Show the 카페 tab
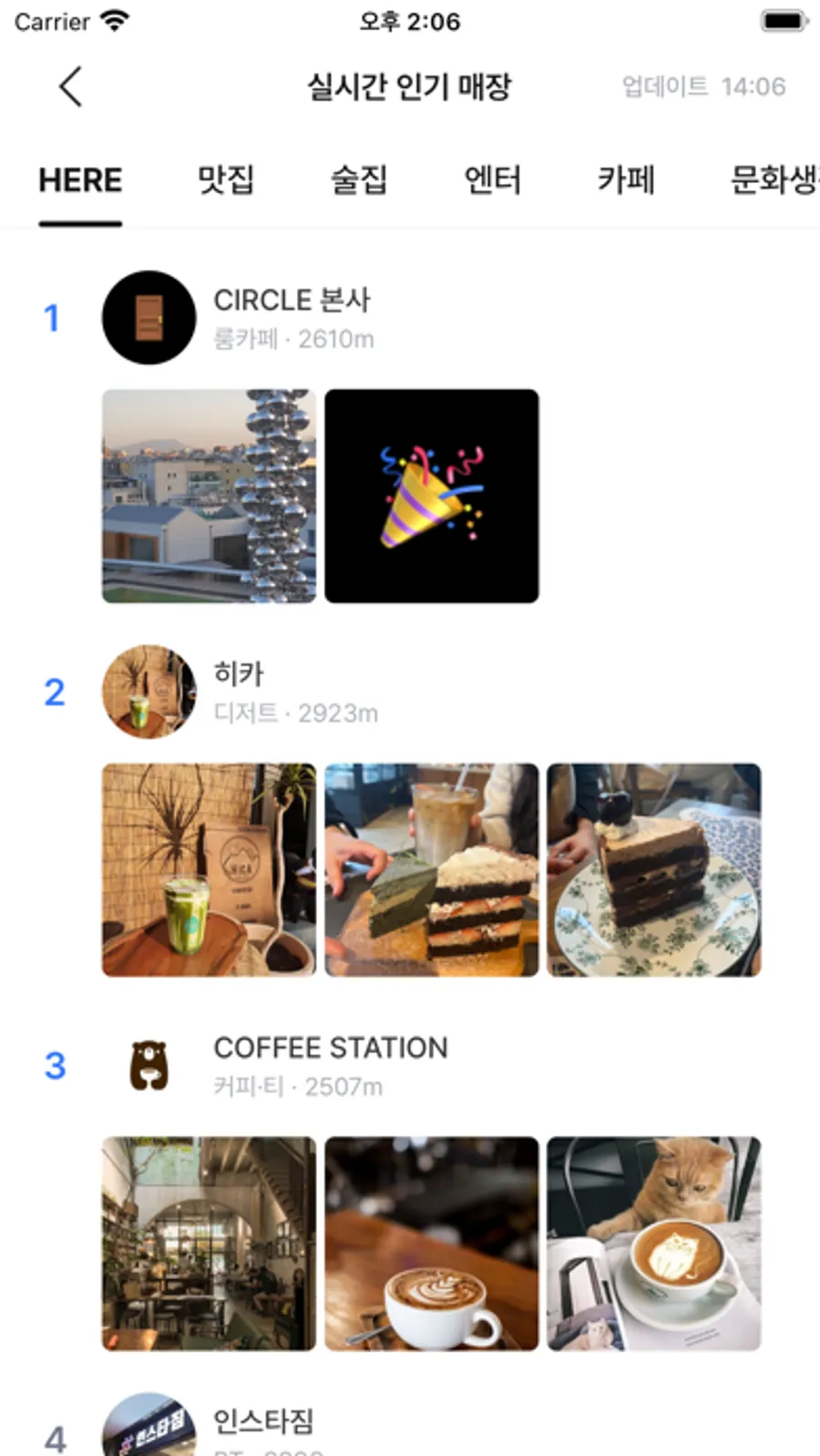Viewport: 820px width, 1456px height. 626,180
